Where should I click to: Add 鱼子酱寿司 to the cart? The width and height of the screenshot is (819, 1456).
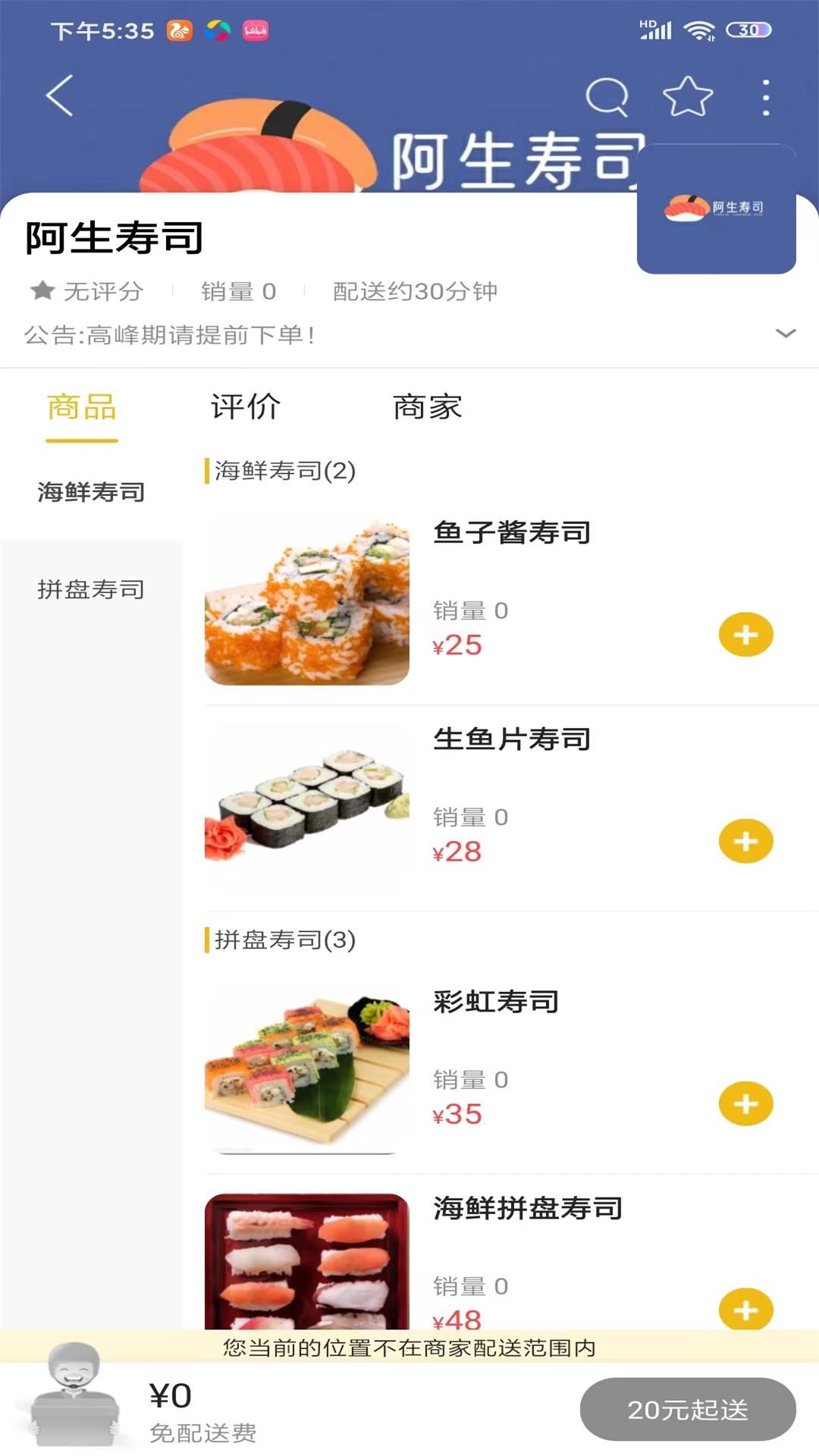[x=746, y=635]
